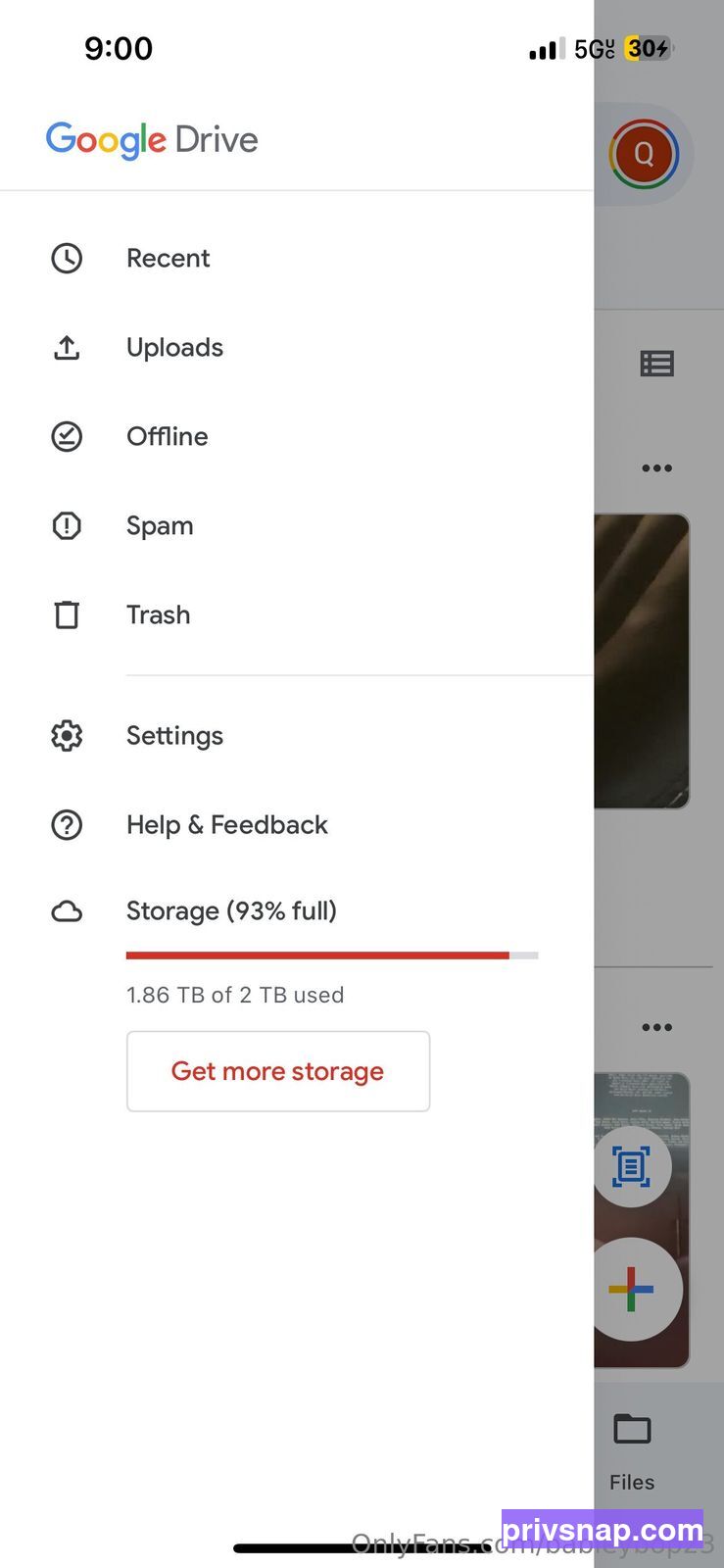Open Help & Feedback
724x1568 pixels.
297,824
